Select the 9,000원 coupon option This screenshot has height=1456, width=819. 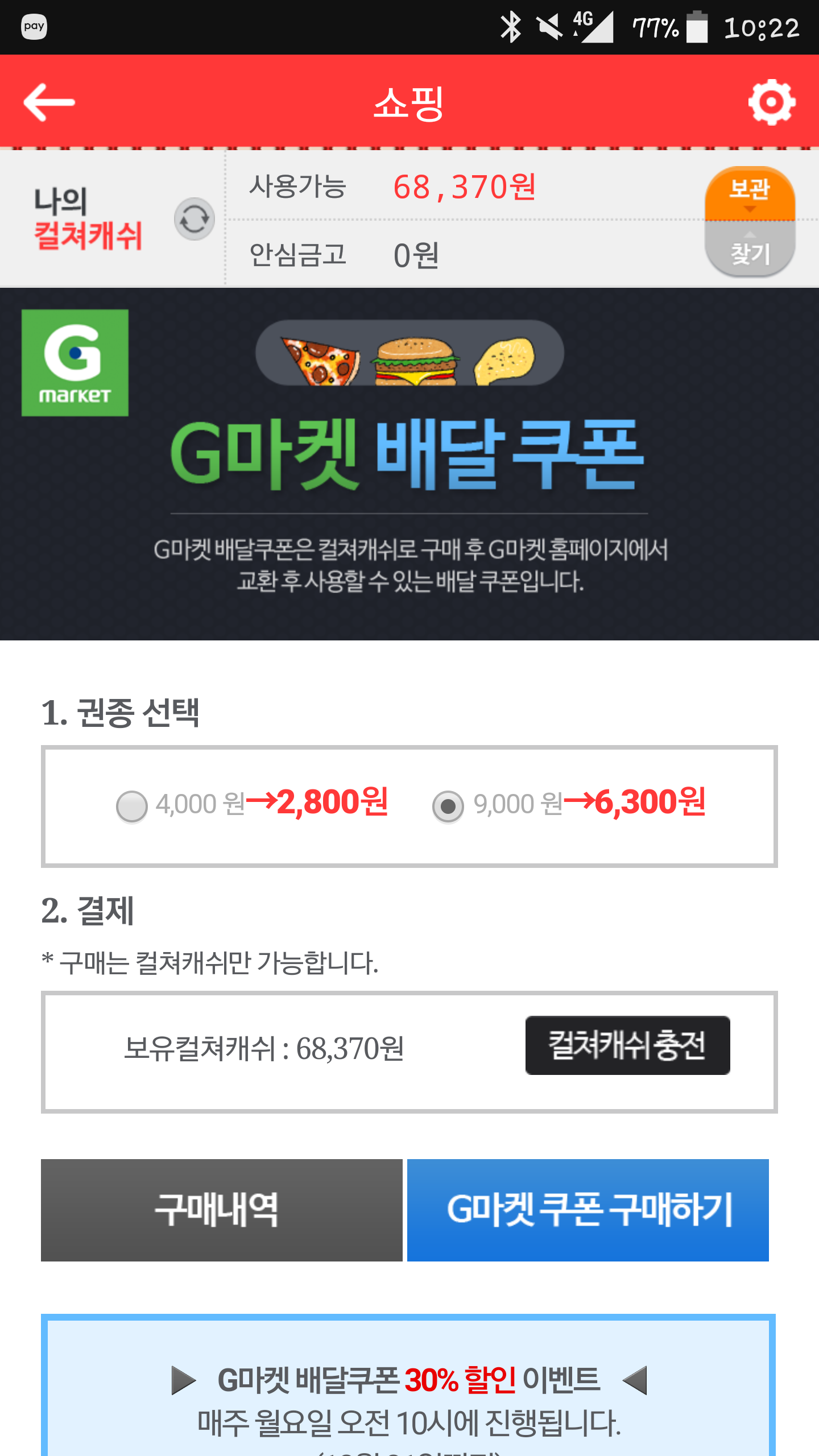coord(448,806)
